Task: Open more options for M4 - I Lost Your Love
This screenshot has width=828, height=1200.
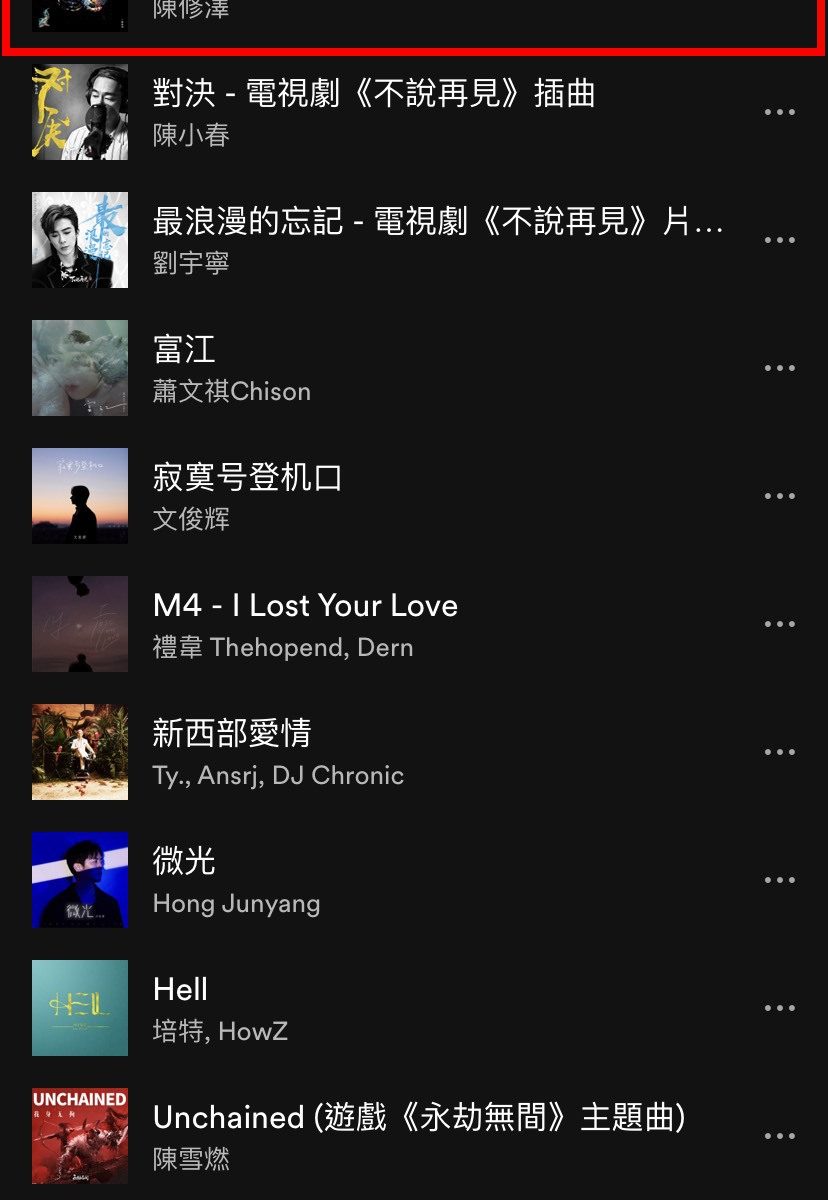Action: coord(780,624)
